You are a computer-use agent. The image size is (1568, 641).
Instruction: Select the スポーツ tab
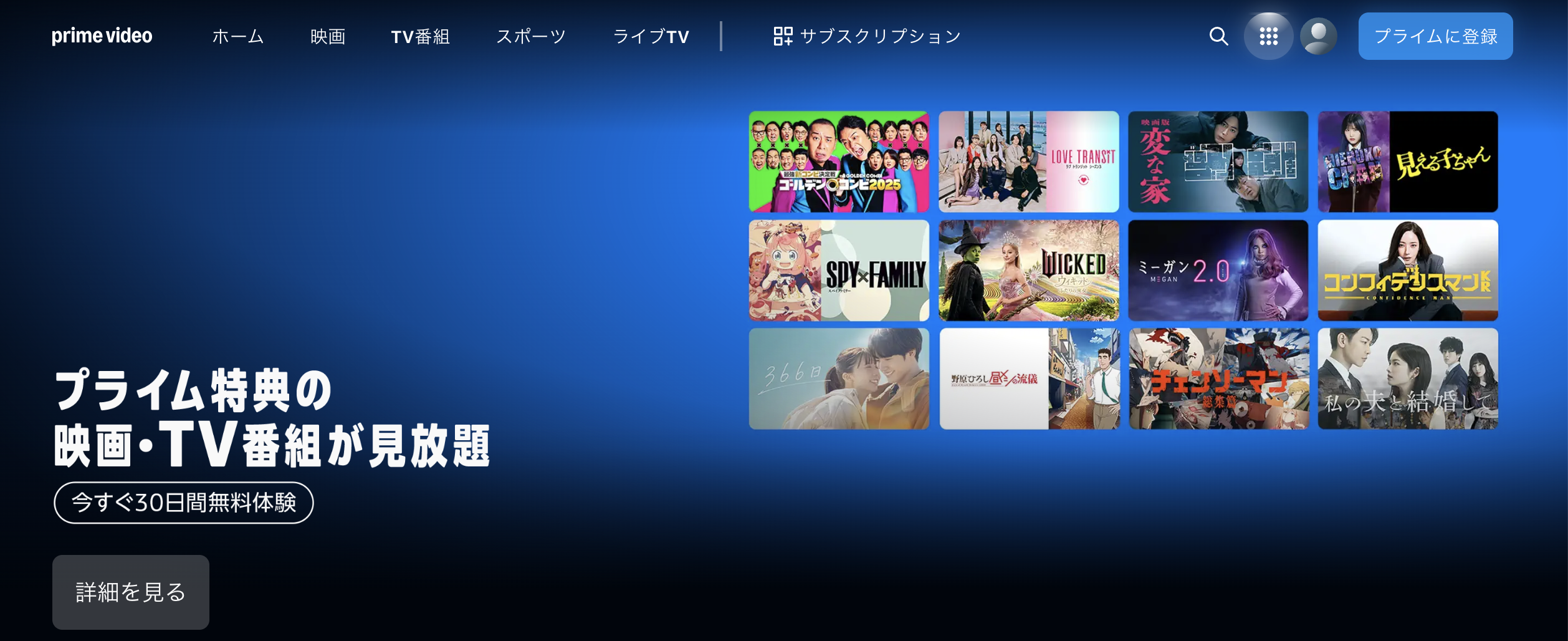[x=531, y=36]
